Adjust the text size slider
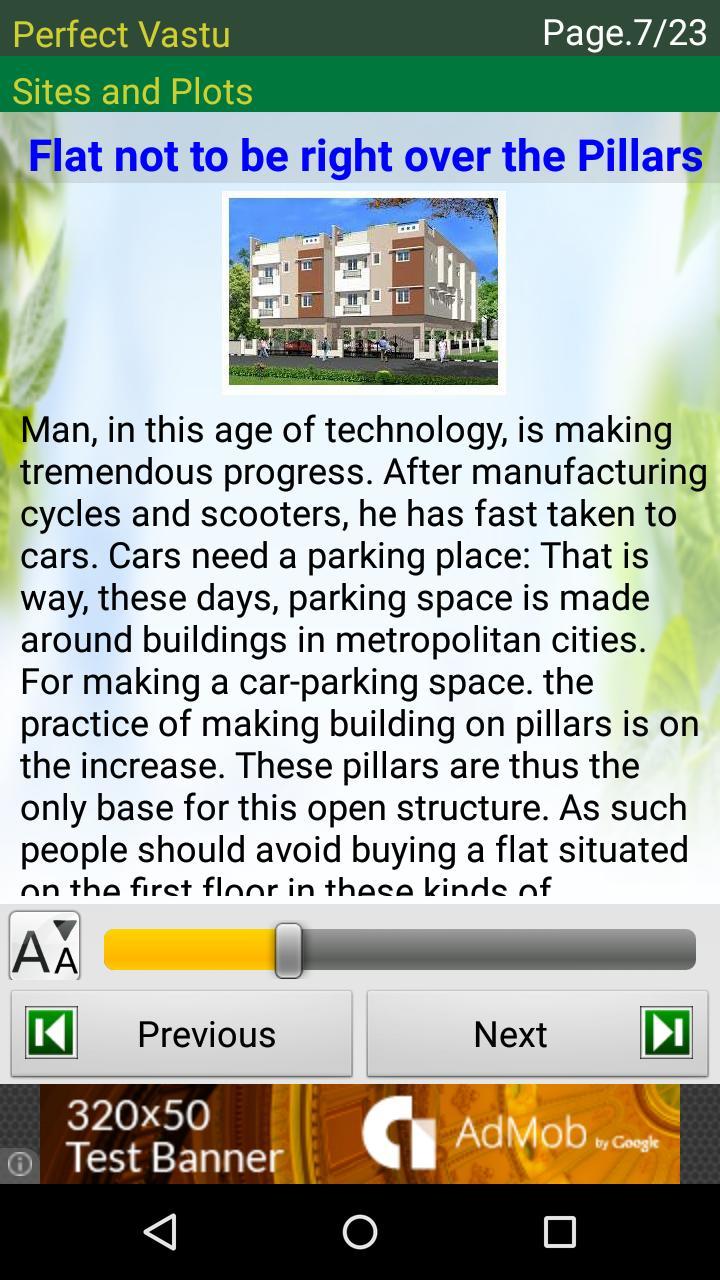 (x=289, y=948)
